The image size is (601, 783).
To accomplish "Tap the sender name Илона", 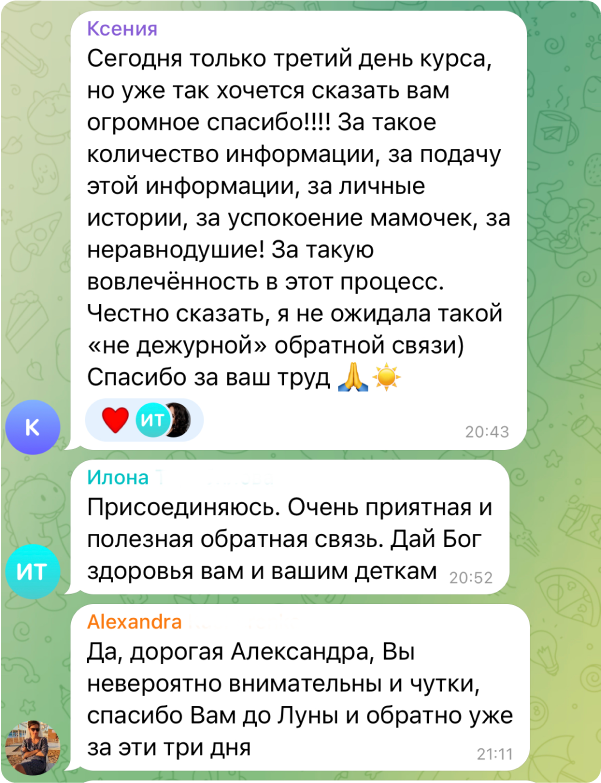I will pyautogui.click(x=118, y=478).
